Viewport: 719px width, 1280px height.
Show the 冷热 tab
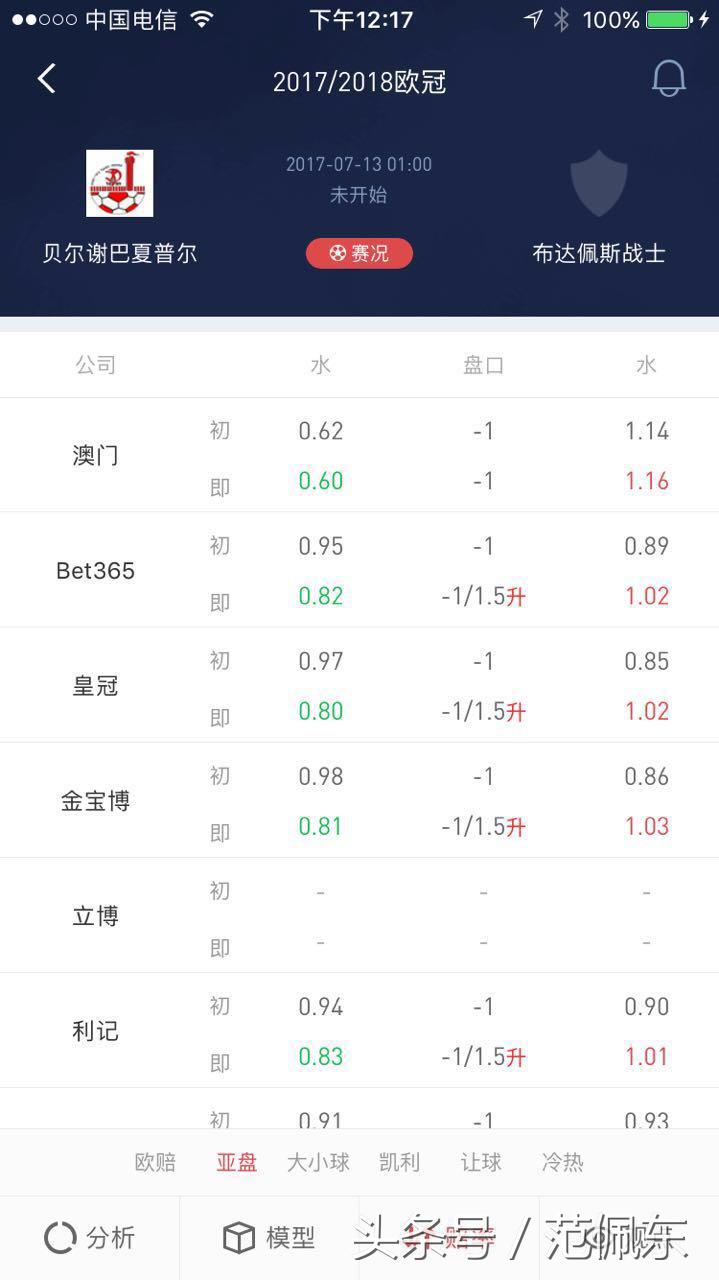562,1162
